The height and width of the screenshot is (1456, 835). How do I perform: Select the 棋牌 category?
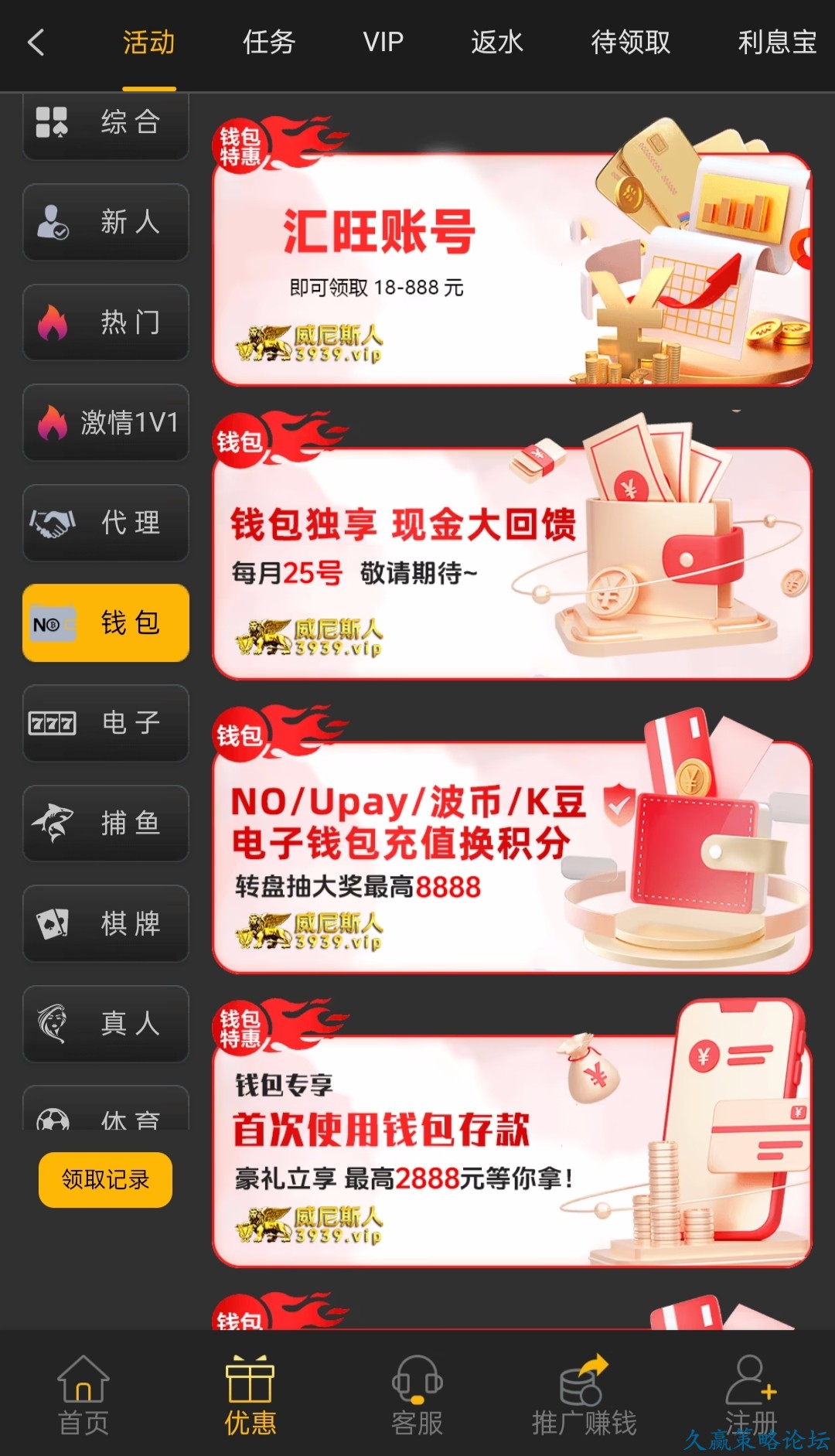(x=106, y=923)
